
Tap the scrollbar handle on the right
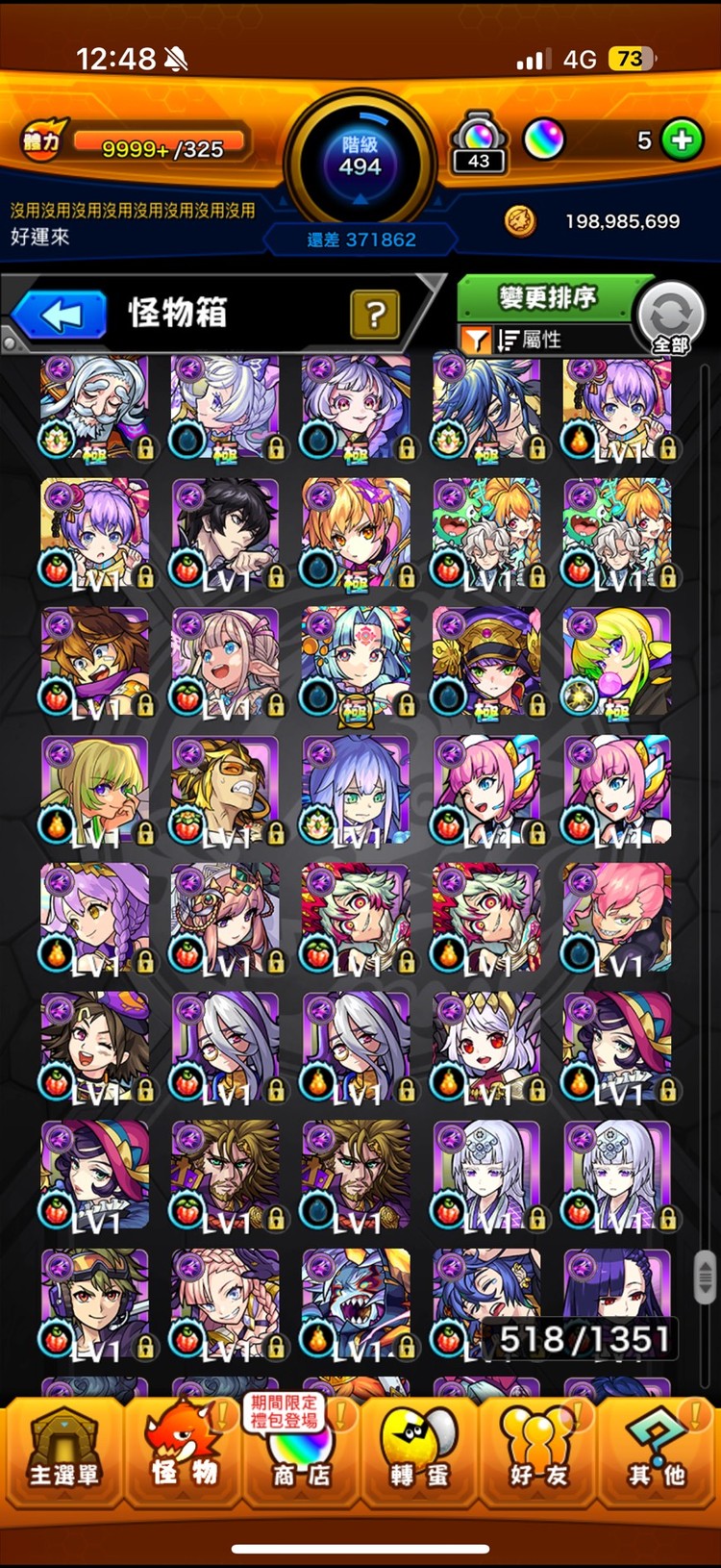706,1276
